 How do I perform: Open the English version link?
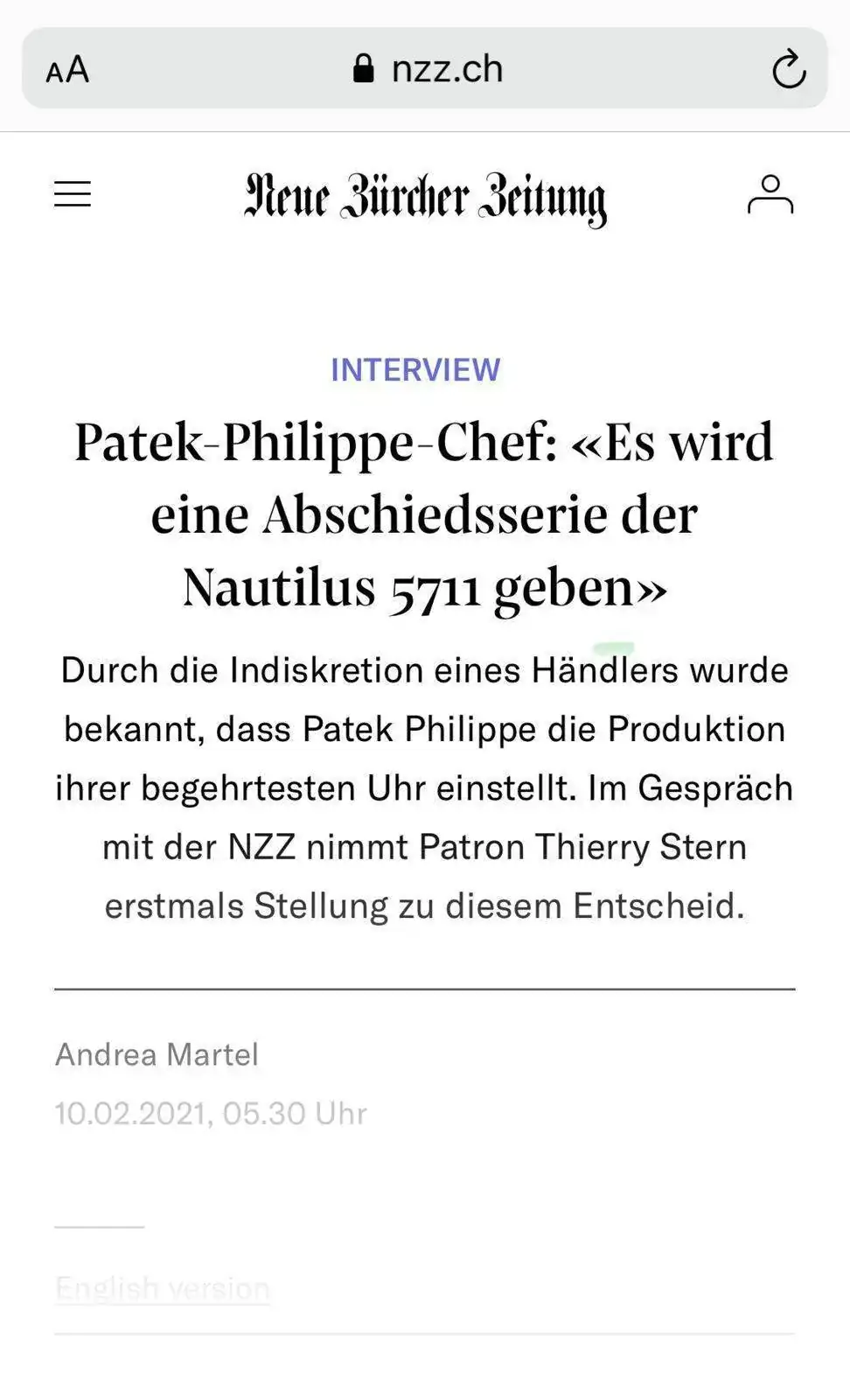(x=163, y=1288)
